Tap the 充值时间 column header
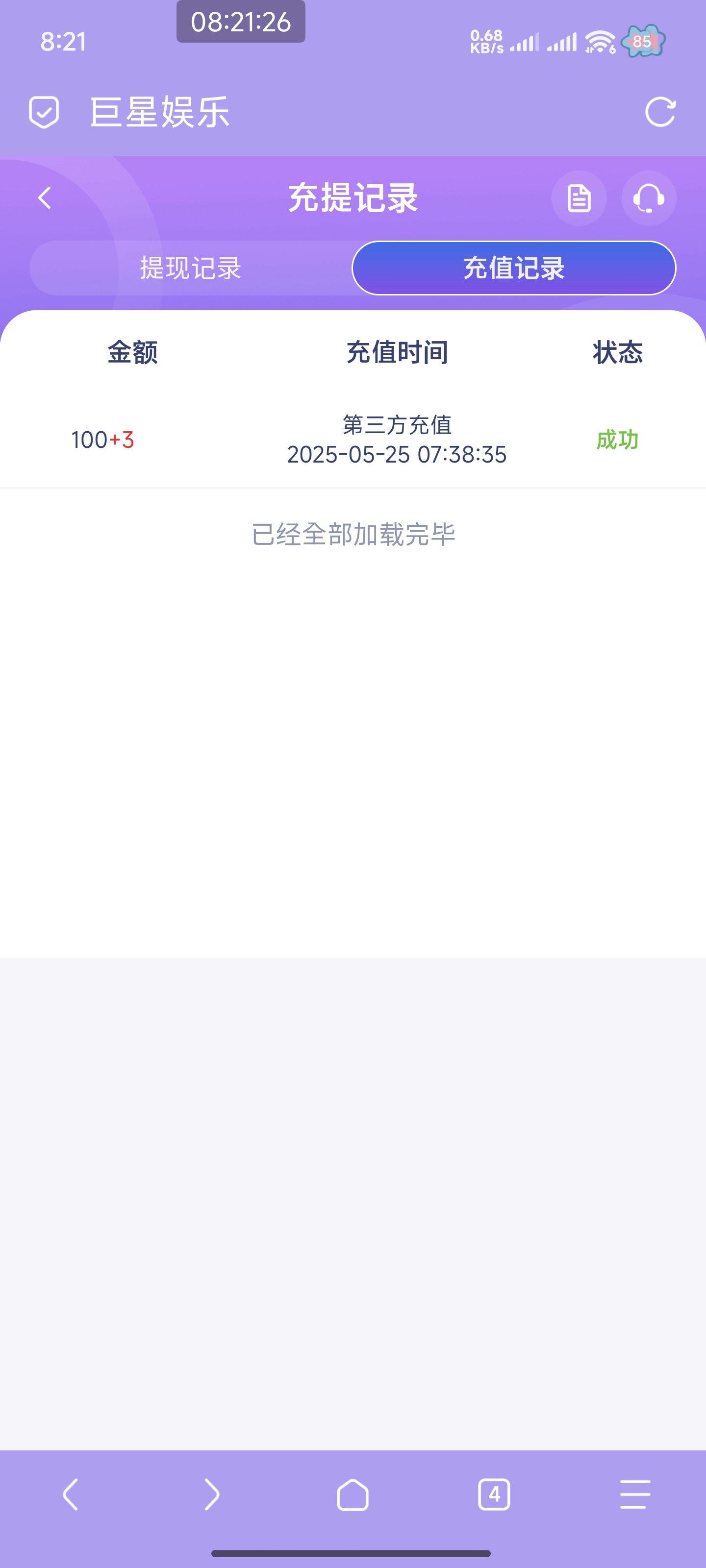The image size is (706, 1568). pos(397,351)
